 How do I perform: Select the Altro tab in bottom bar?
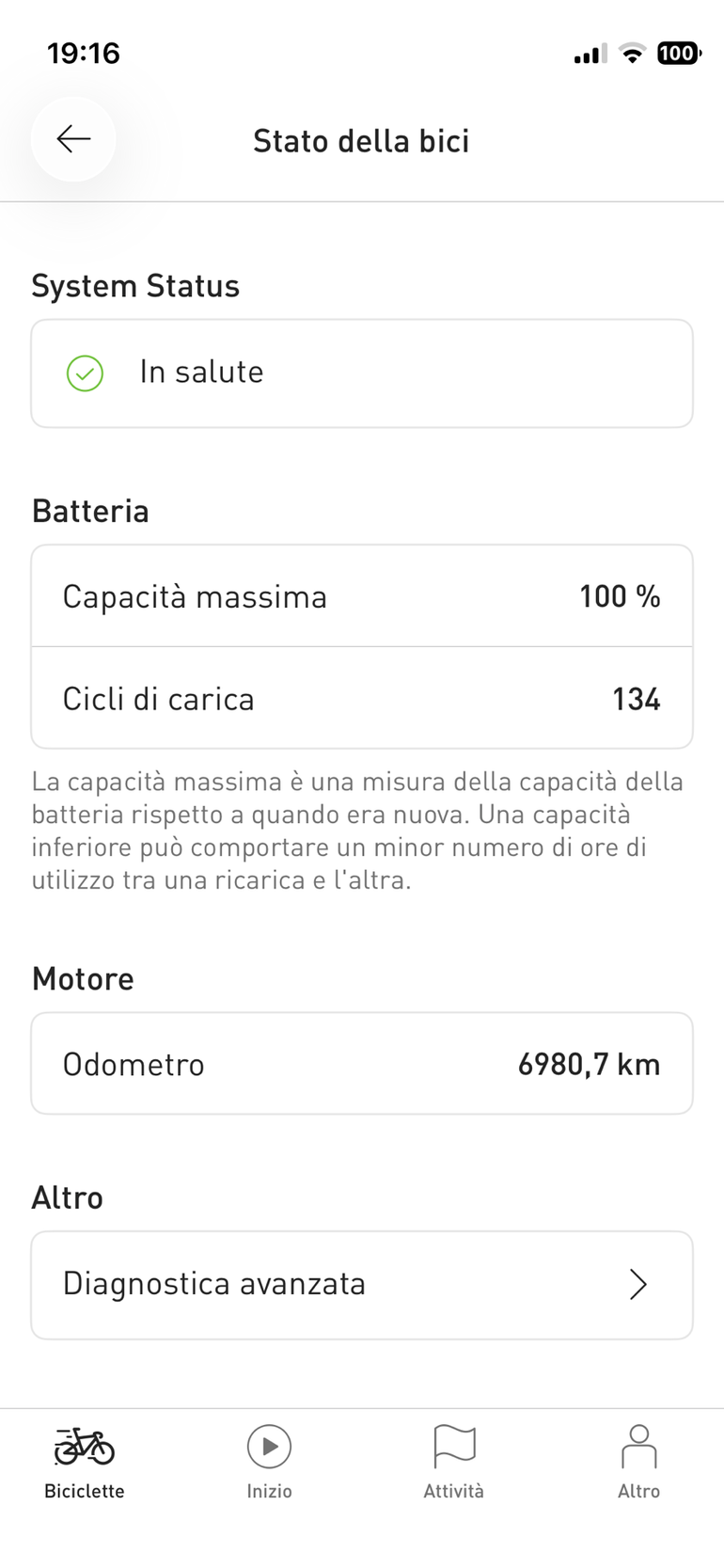click(x=639, y=1463)
